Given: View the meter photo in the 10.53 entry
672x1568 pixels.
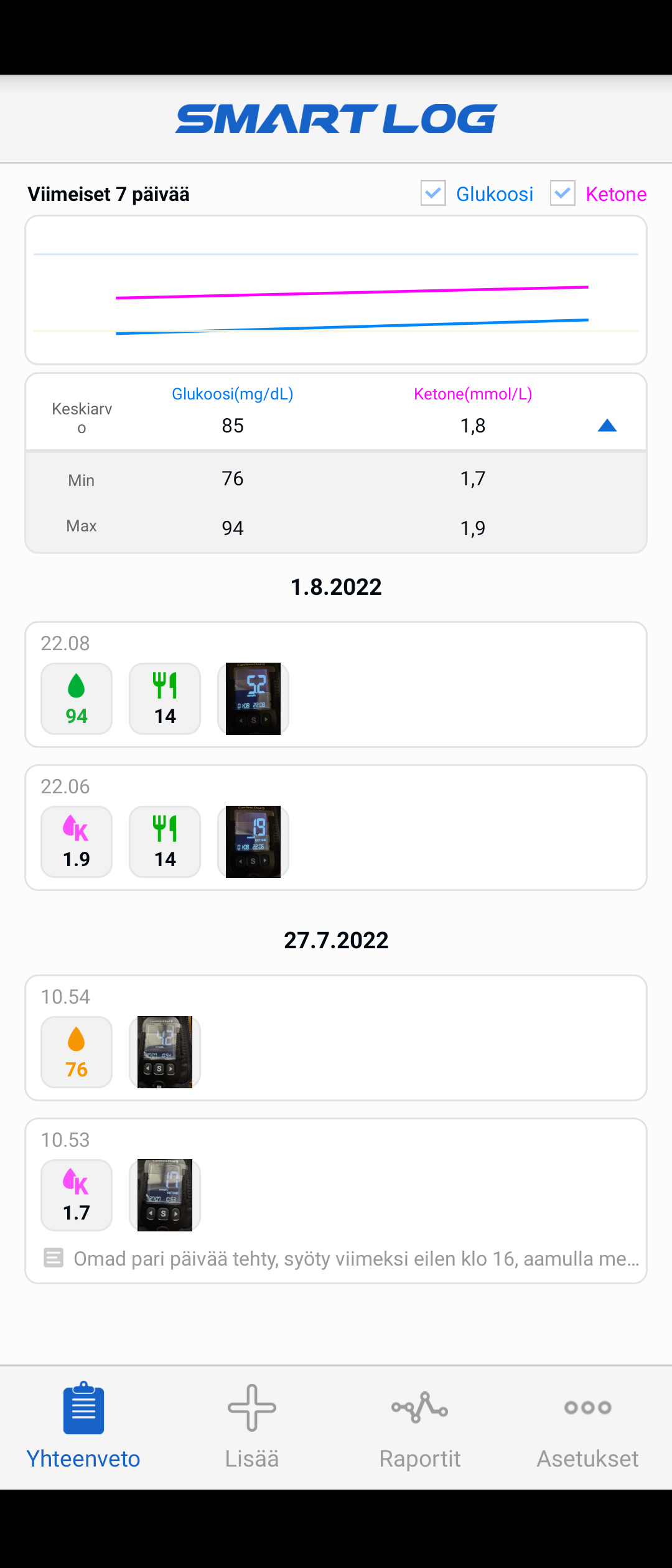Looking at the screenshot, I should point(165,1195).
